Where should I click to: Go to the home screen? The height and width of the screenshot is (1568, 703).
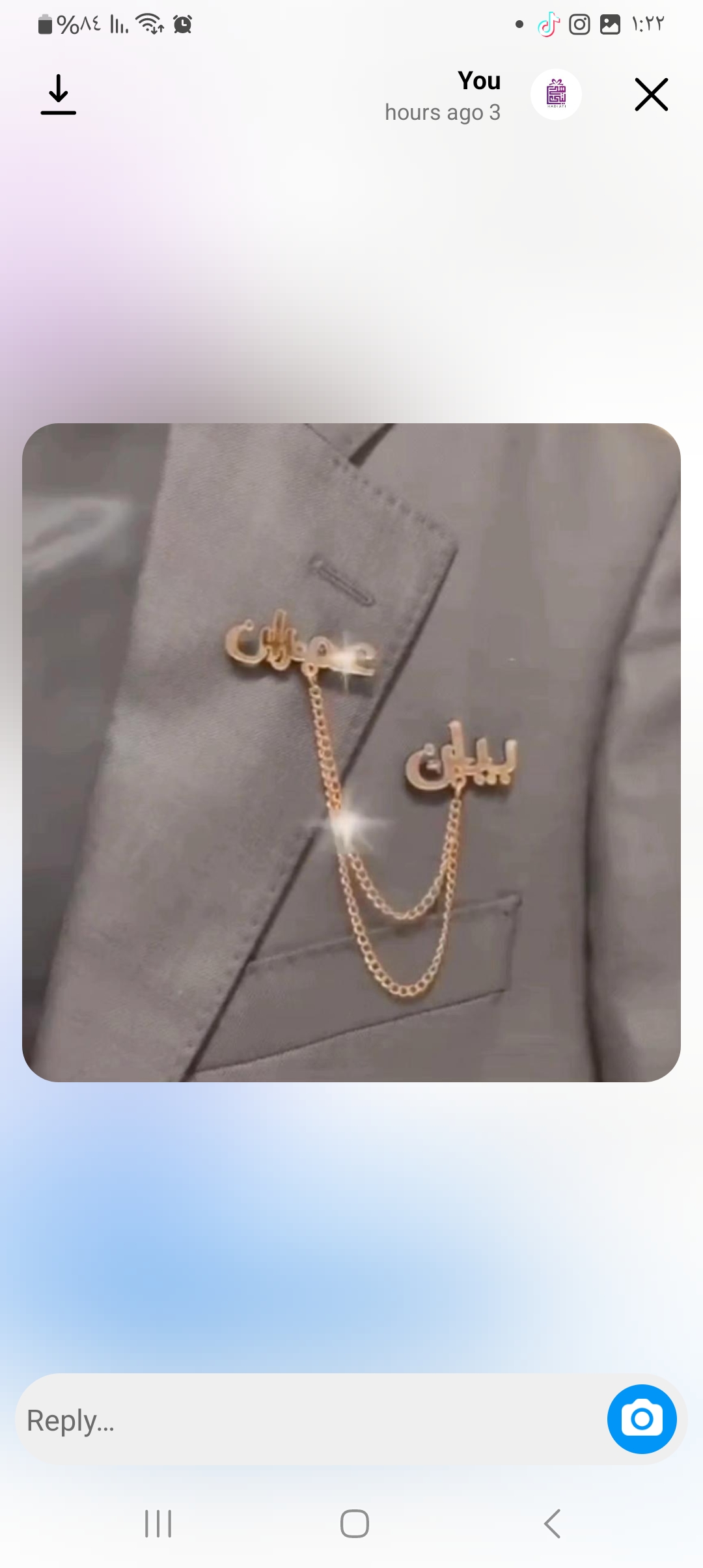click(x=354, y=1524)
